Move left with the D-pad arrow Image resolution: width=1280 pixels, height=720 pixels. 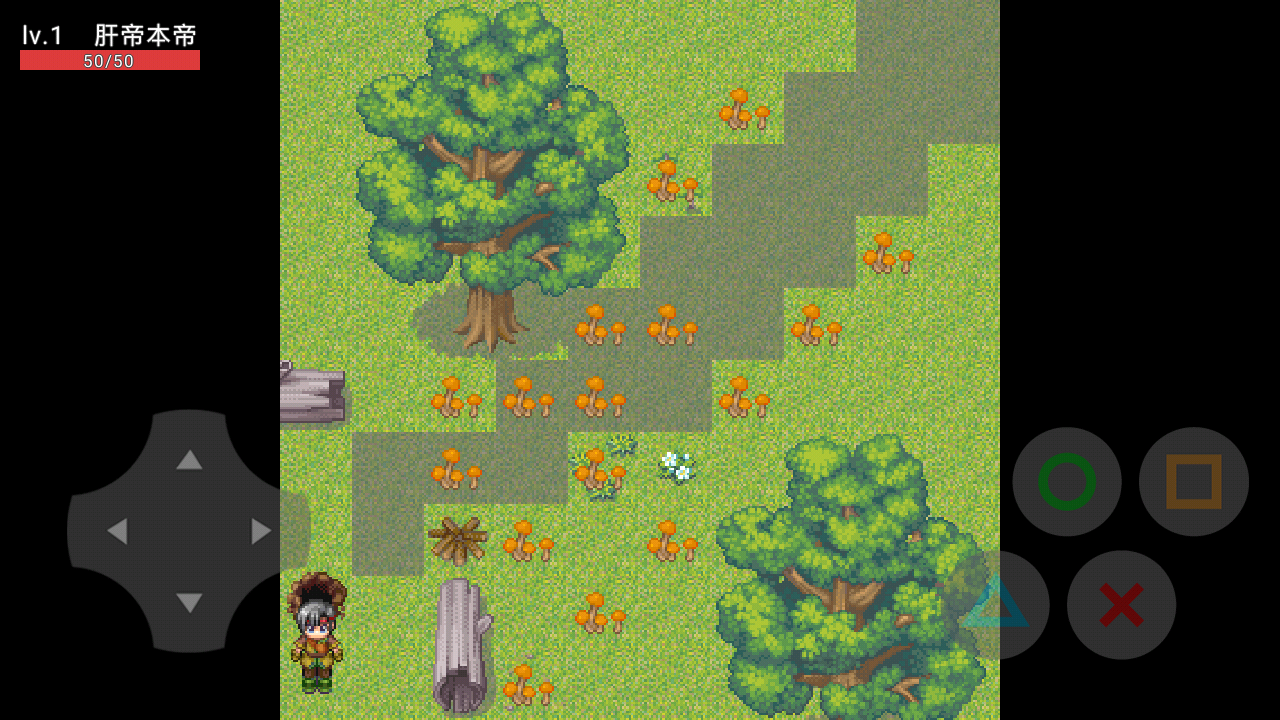[x=117, y=531]
